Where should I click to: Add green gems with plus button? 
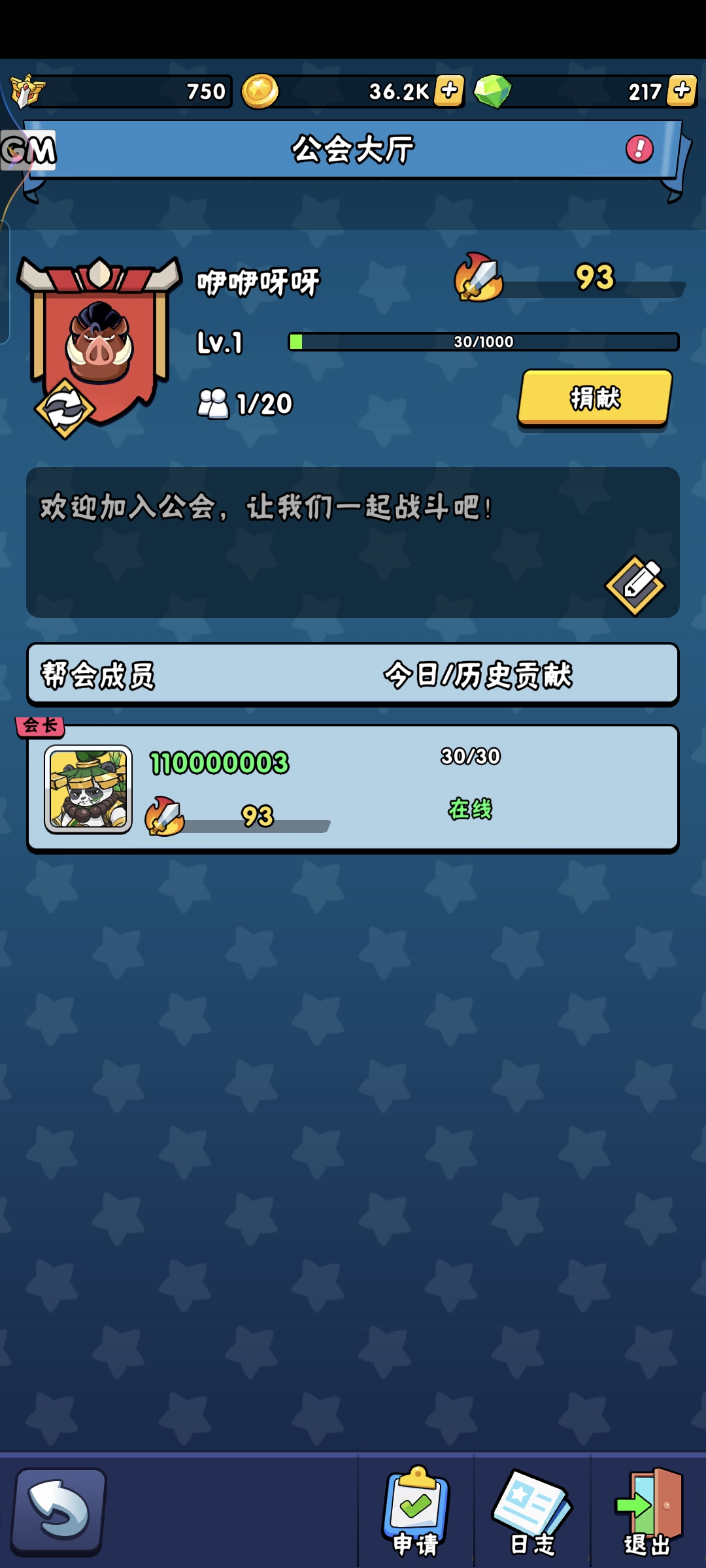[682, 91]
